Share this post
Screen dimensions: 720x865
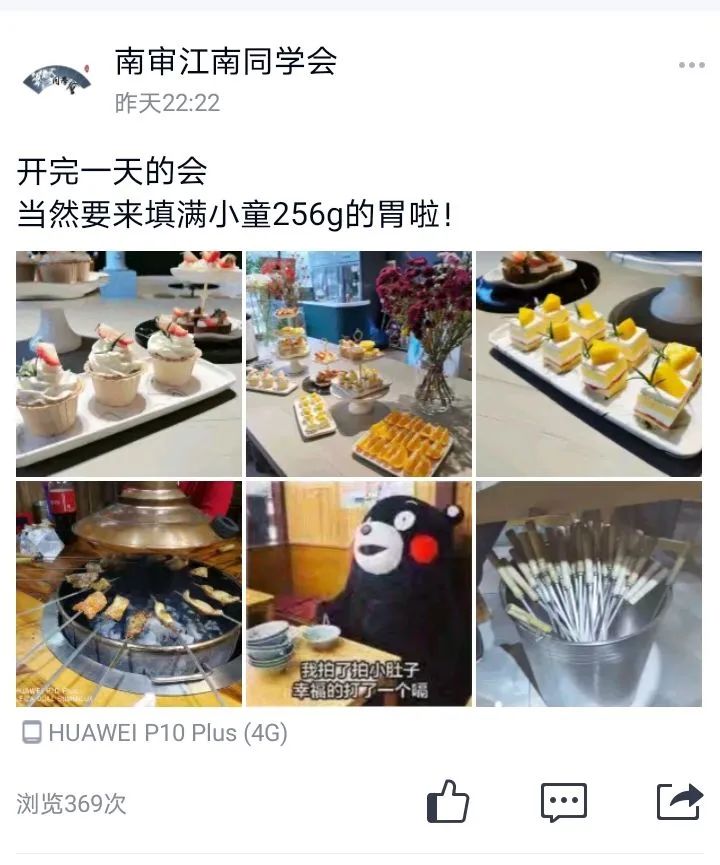679,801
